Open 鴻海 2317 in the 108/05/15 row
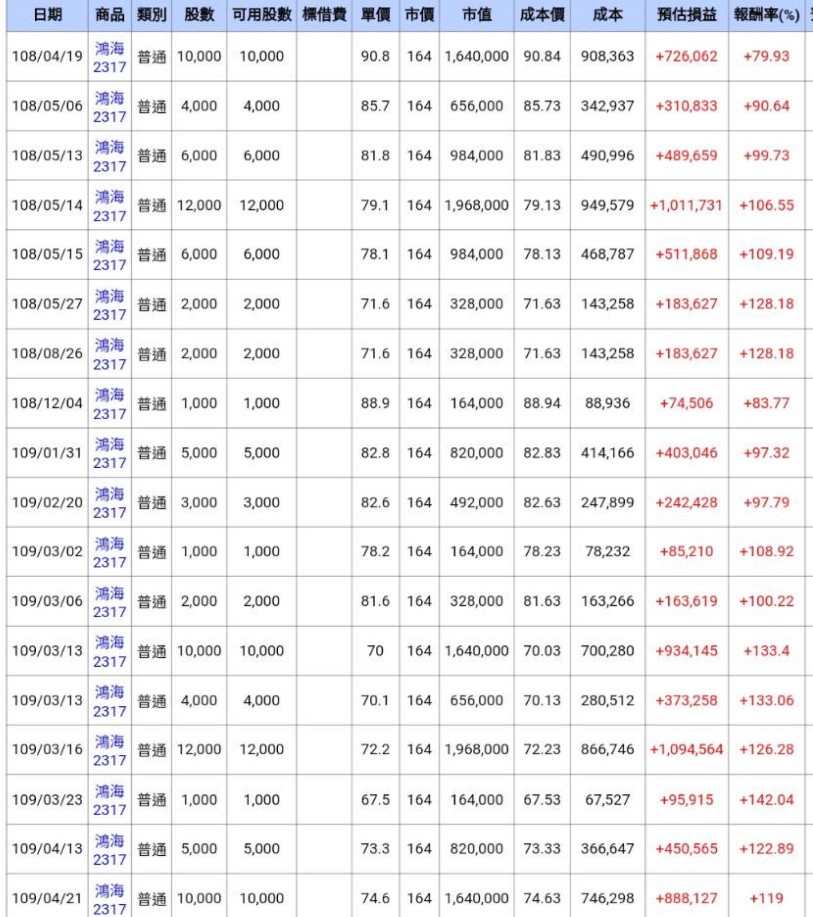Screen dimensions: 813x917 (110, 255)
